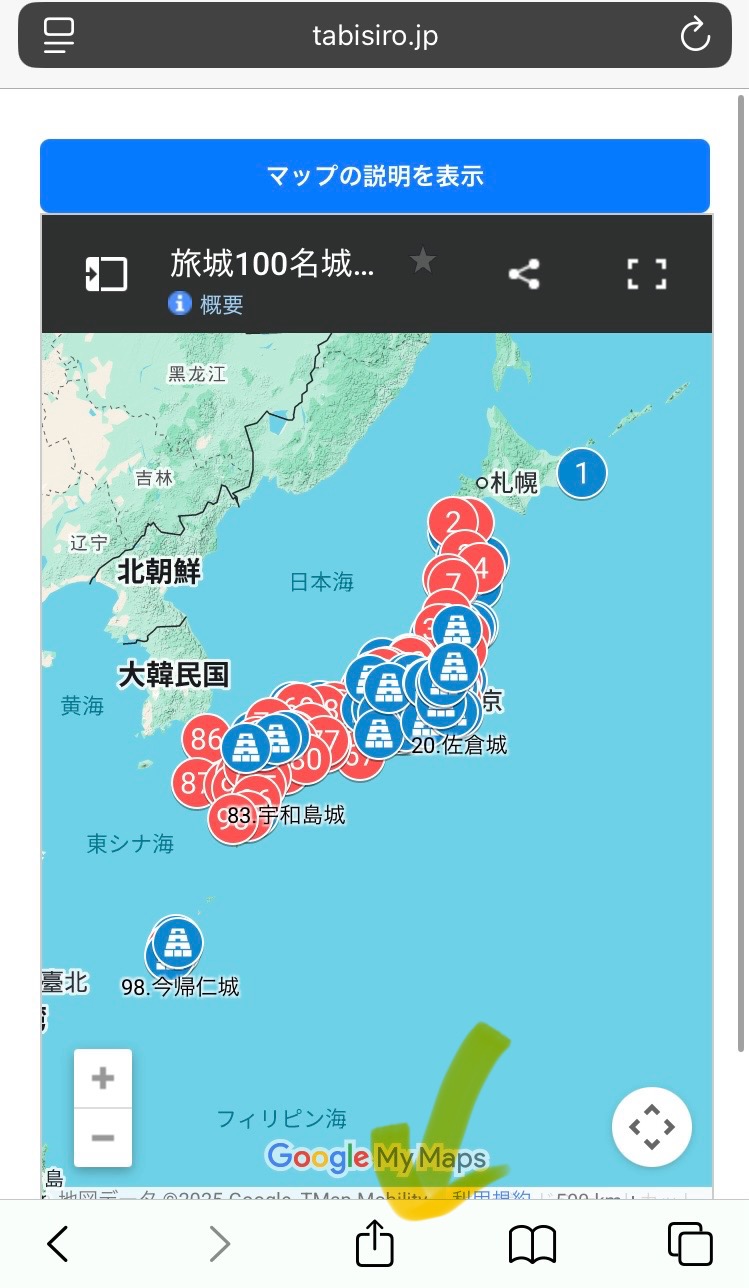This screenshot has width=749, height=1288.
Task: Open the map legend side panel
Action: click(106, 274)
